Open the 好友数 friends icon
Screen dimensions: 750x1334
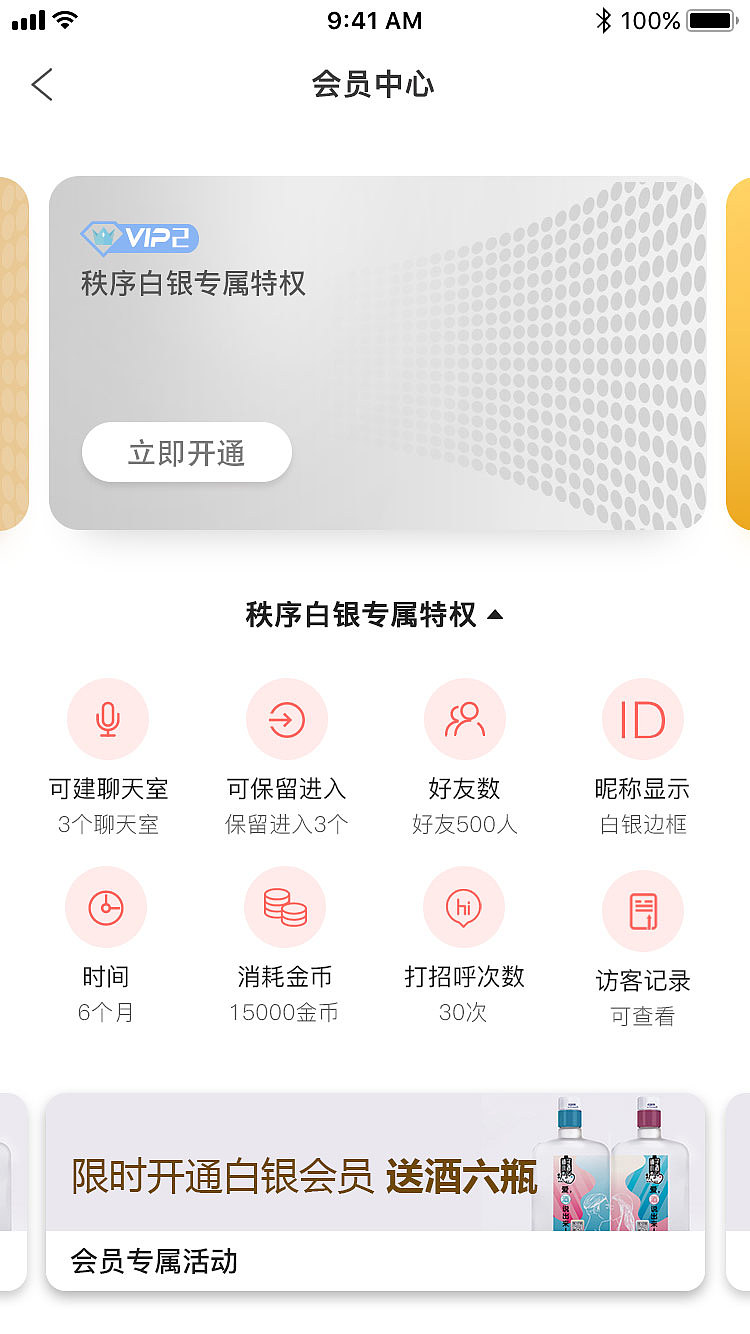tap(464, 718)
